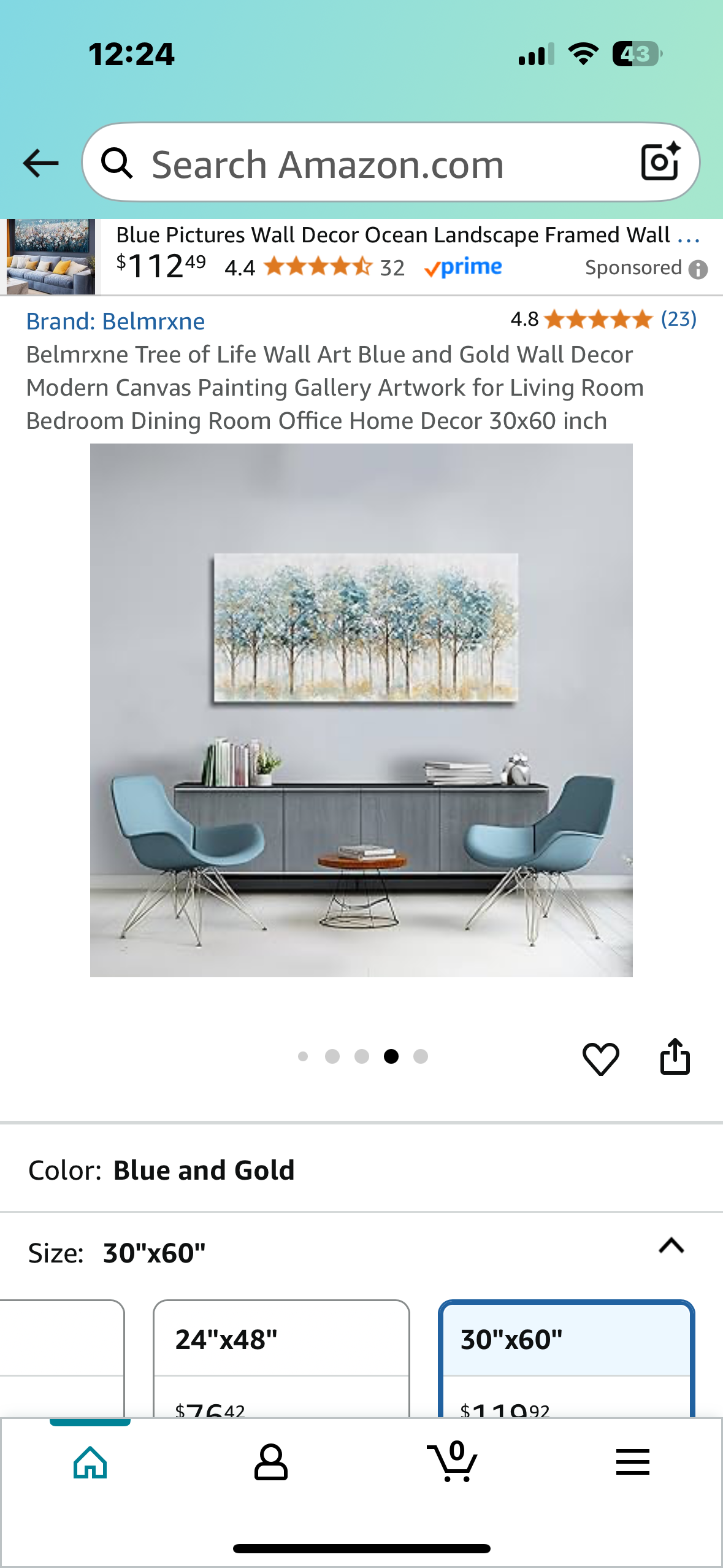Tap the Search Amazon.com field
Image resolution: width=723 pixels, height=1568 pixels.
368,164
